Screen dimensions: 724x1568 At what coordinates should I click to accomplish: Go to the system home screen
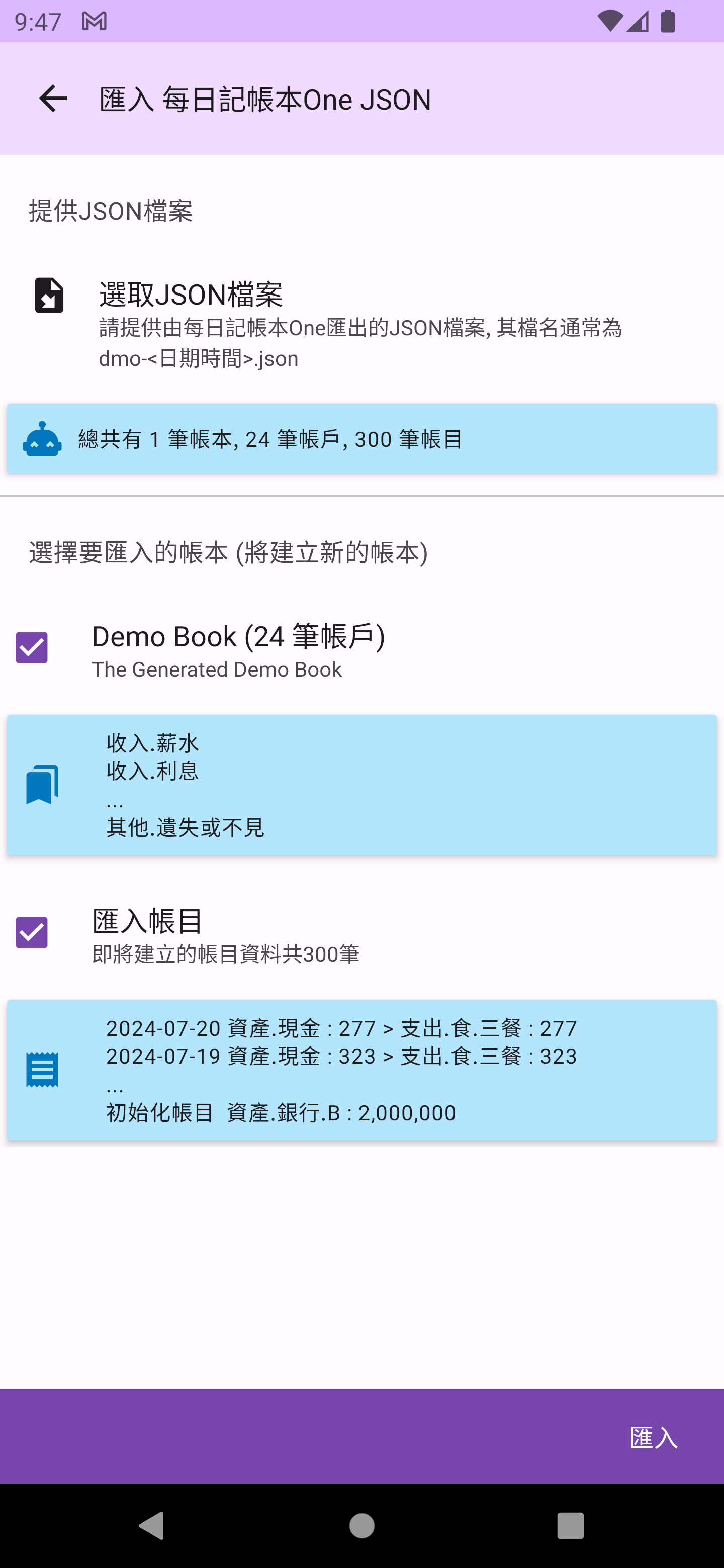[x=361, y=1526]
